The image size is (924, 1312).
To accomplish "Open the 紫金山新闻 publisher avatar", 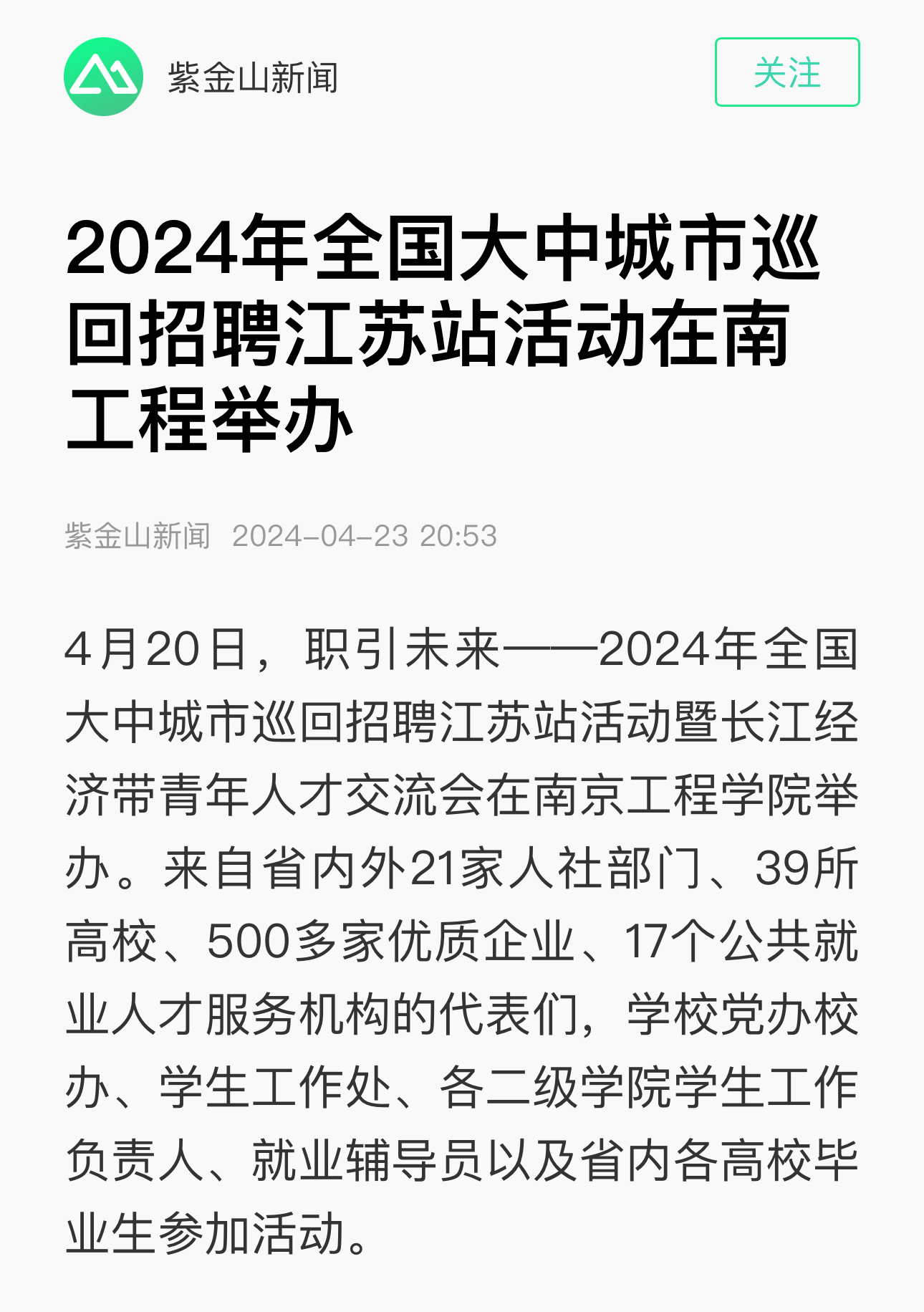I will (x=103, y=77).
